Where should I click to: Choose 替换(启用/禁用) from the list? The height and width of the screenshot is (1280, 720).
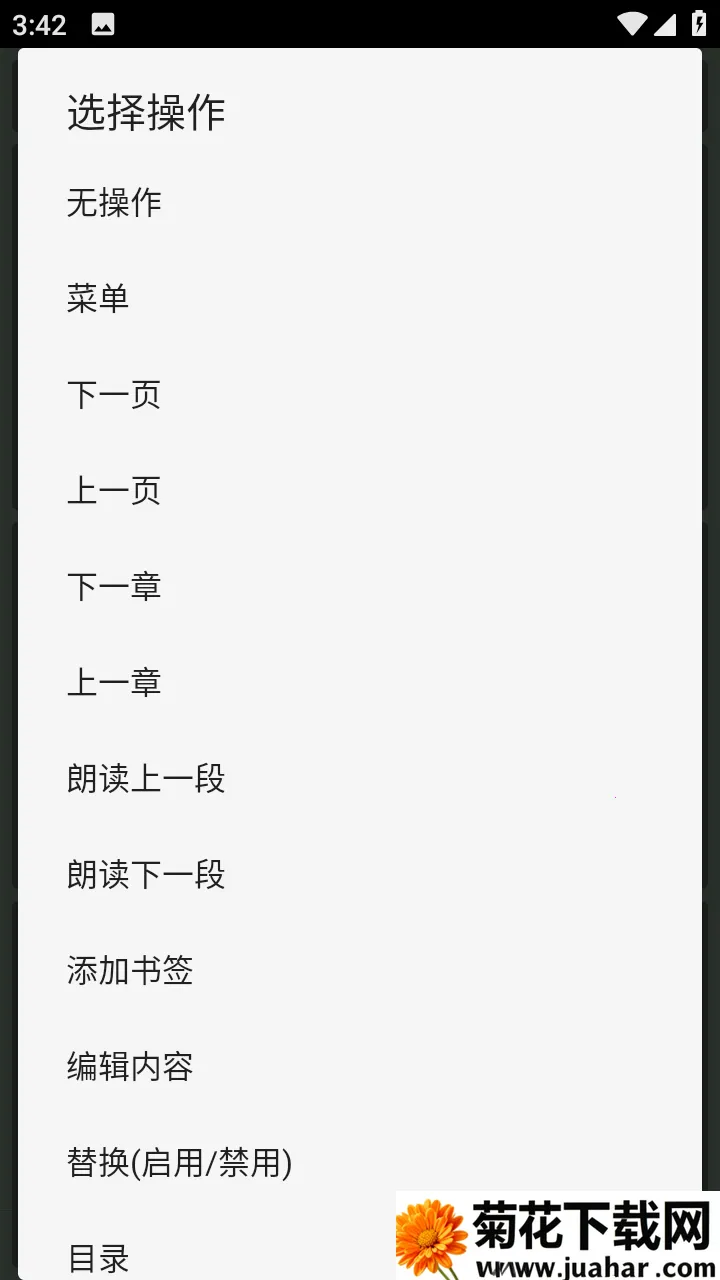[179, 1163]
